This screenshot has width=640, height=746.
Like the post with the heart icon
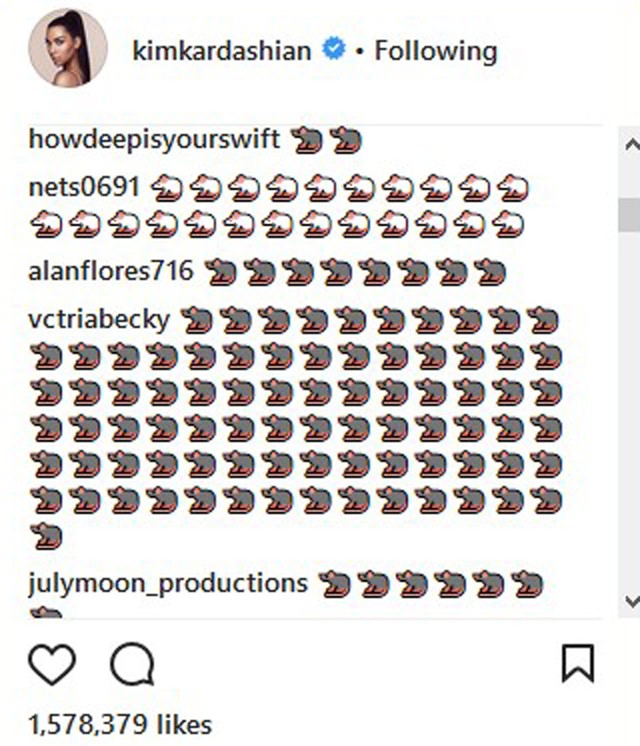click(51, 664)
